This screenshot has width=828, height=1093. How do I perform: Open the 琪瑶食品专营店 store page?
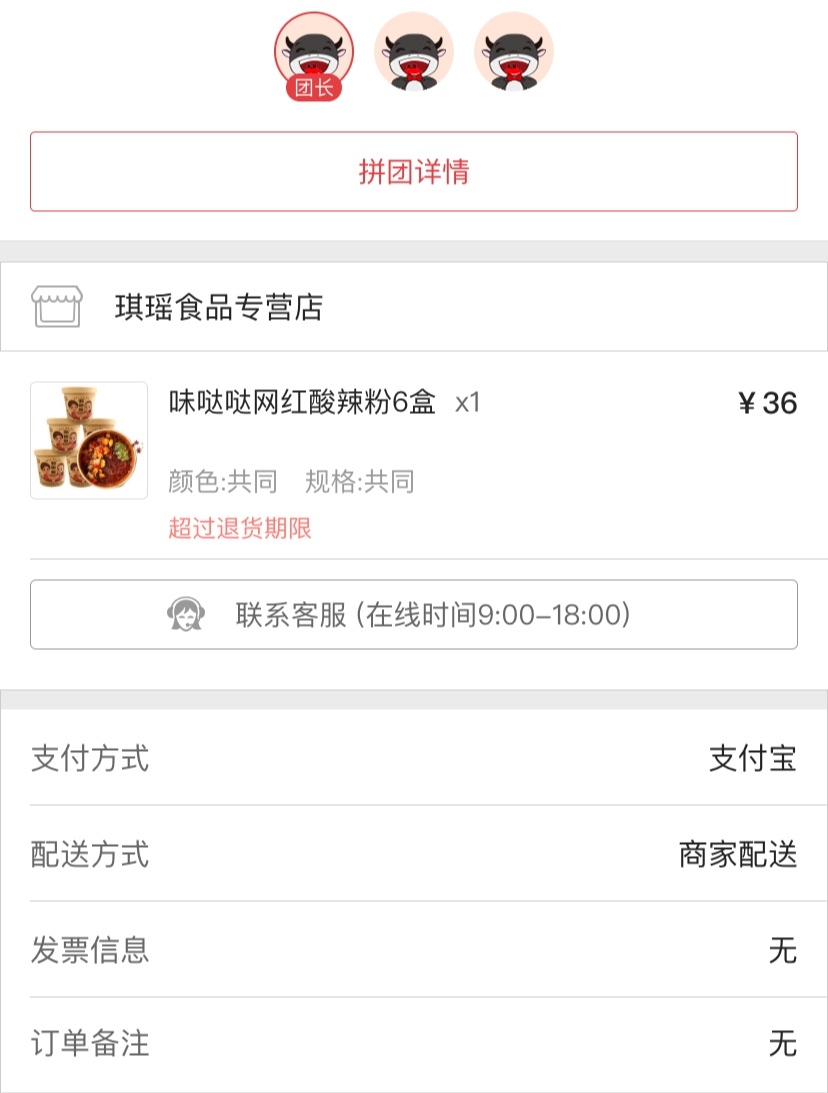point(218,307)
